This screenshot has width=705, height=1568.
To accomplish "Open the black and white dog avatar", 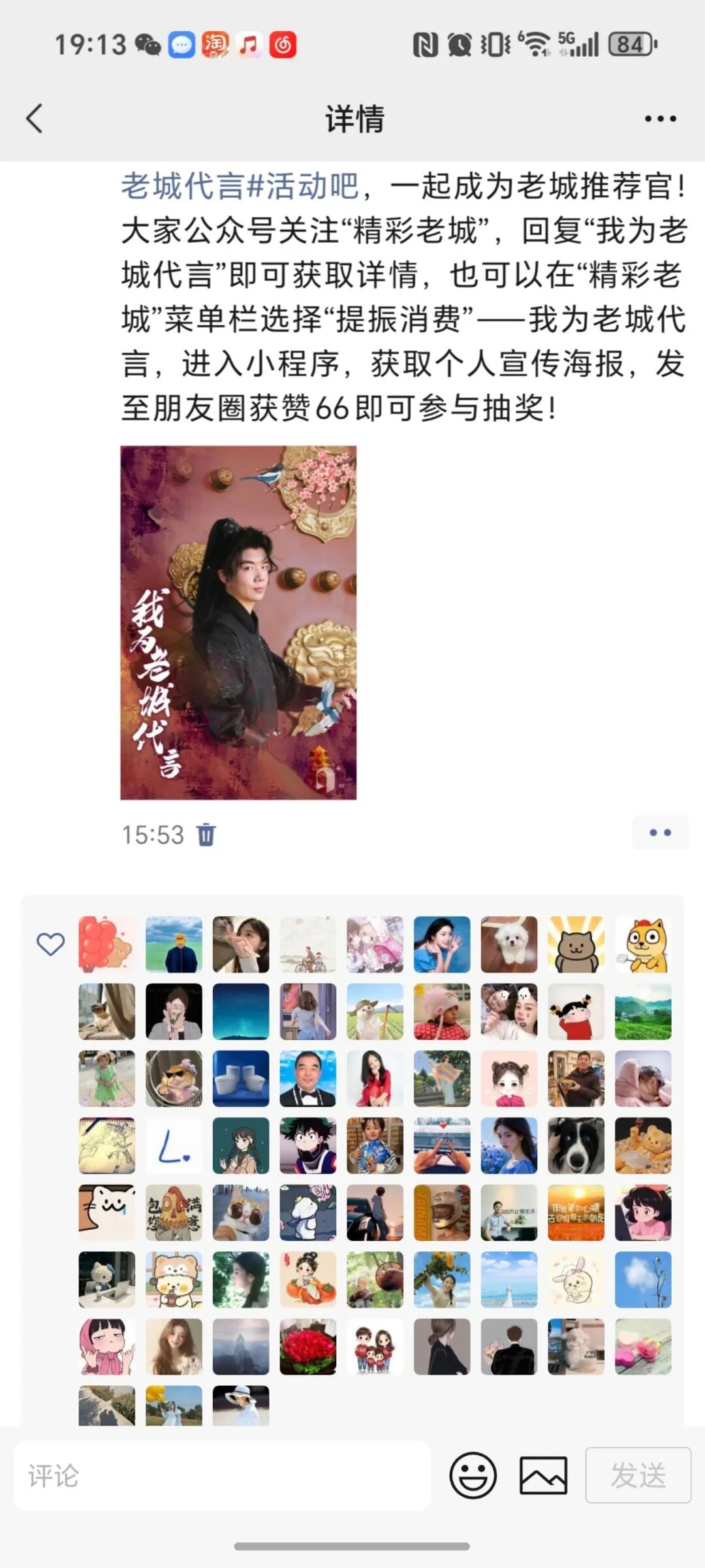I will [x=576, y=1145].
